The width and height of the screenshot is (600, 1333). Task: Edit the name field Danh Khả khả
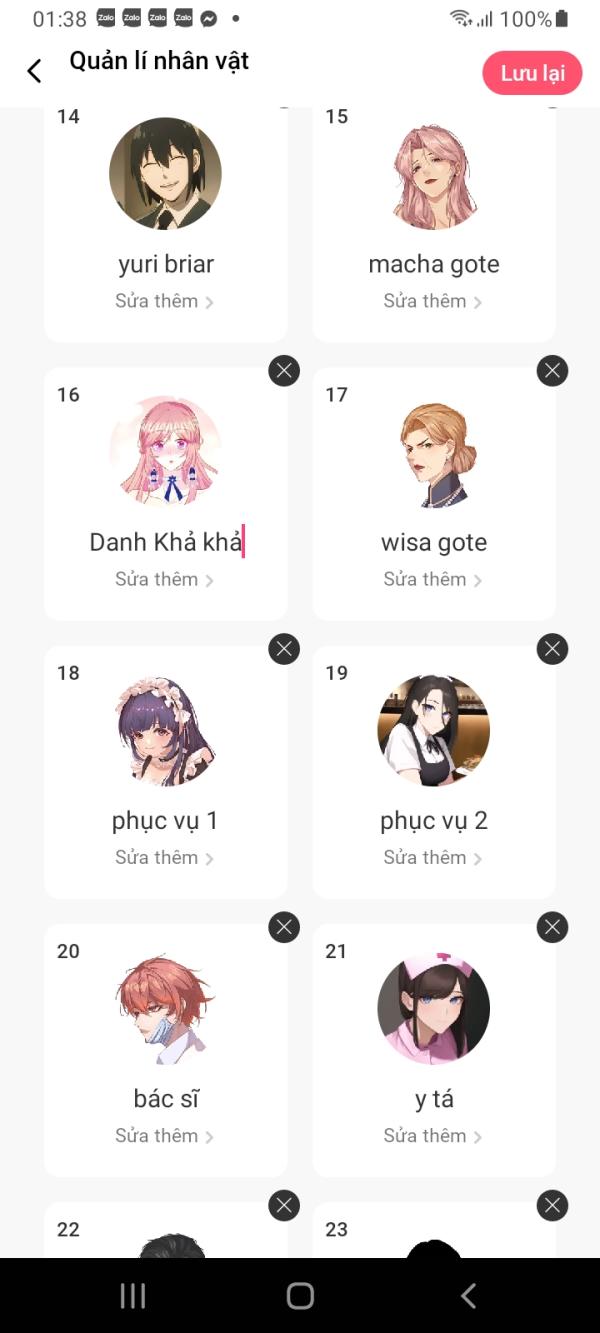166,542
